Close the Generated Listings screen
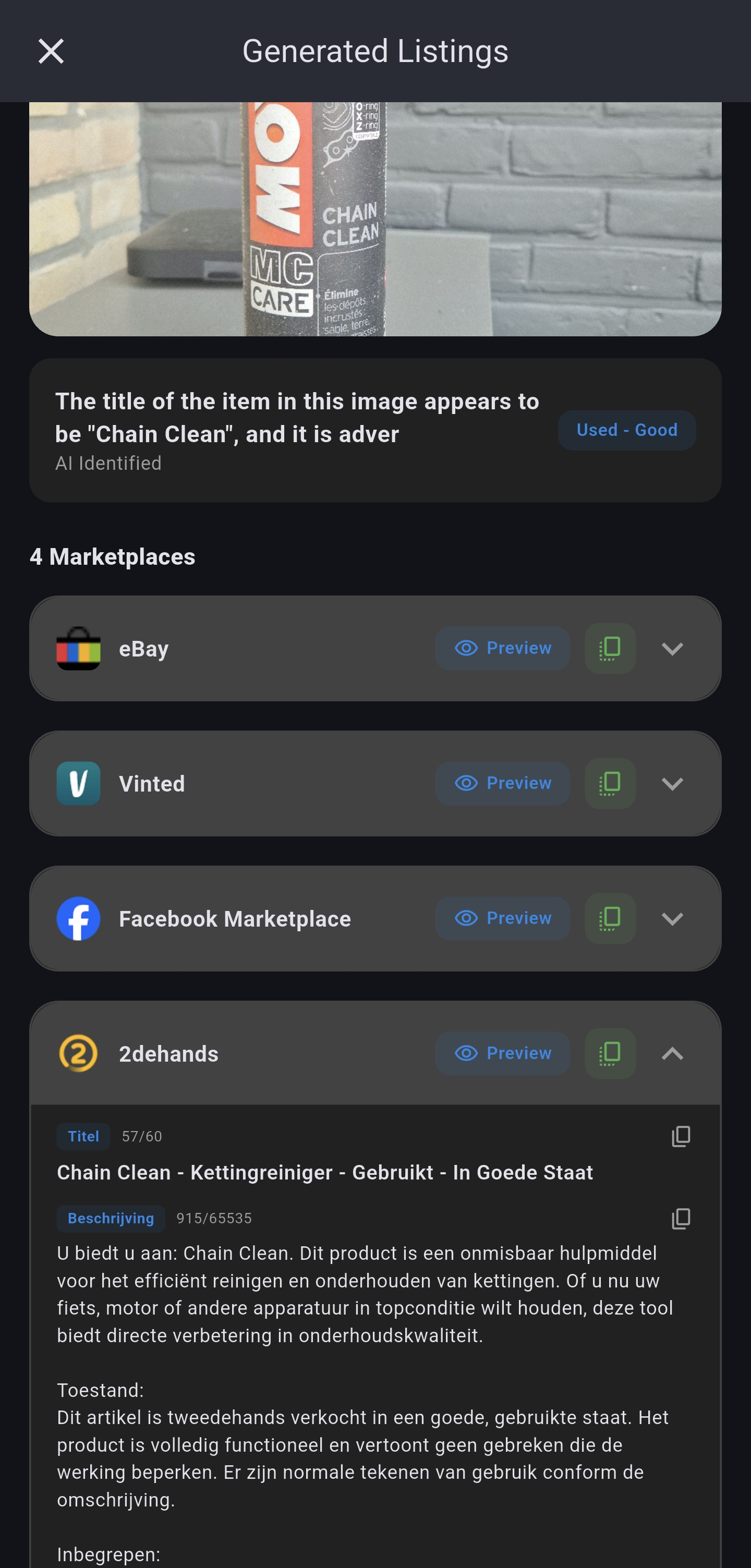This screenshot has height=1568, width=751. pos(52,51)
